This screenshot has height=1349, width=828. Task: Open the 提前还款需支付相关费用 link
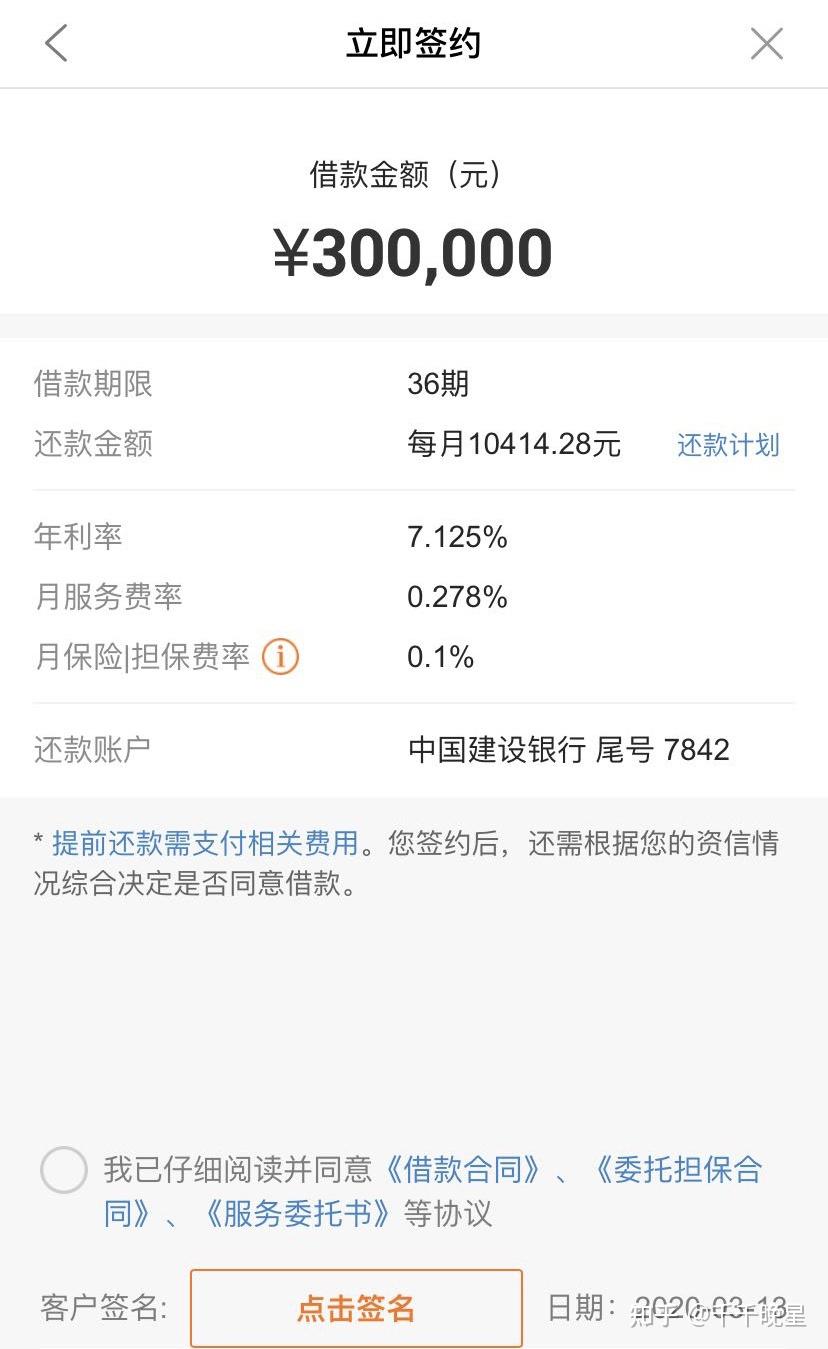205,844
